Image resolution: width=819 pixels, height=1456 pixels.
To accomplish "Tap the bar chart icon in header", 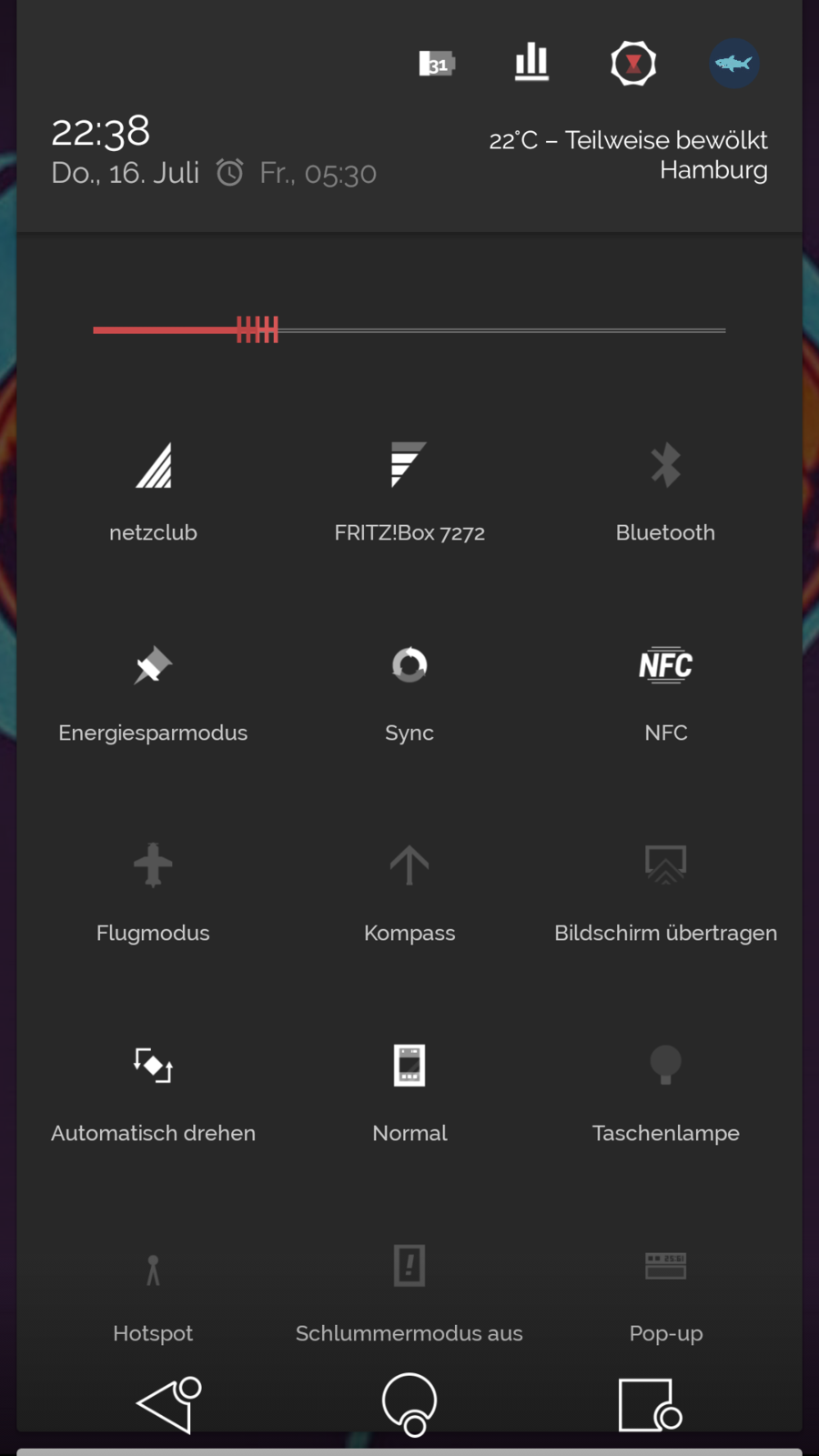I will pos(531,63).
